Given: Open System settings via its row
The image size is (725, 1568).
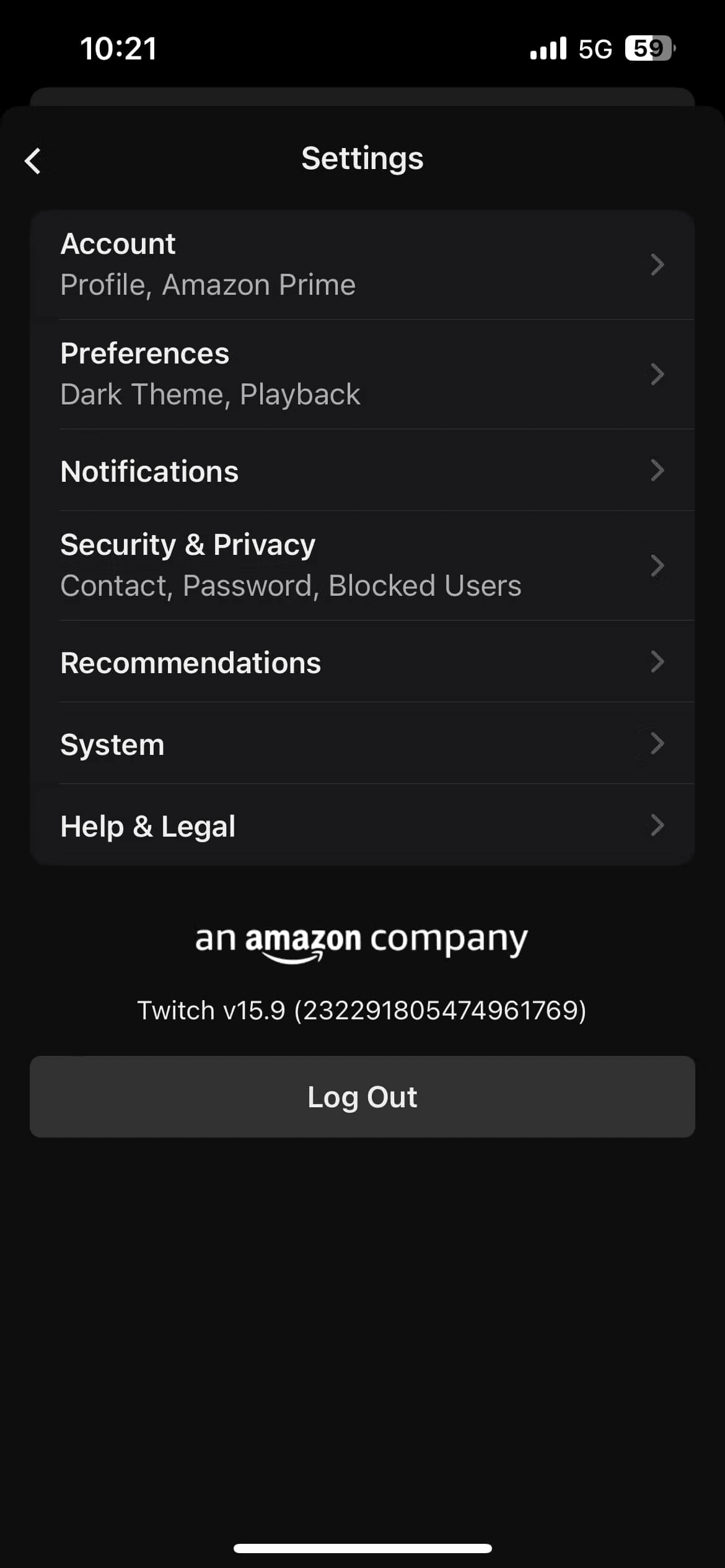Looking at the screenshot, I should (362, 744).
